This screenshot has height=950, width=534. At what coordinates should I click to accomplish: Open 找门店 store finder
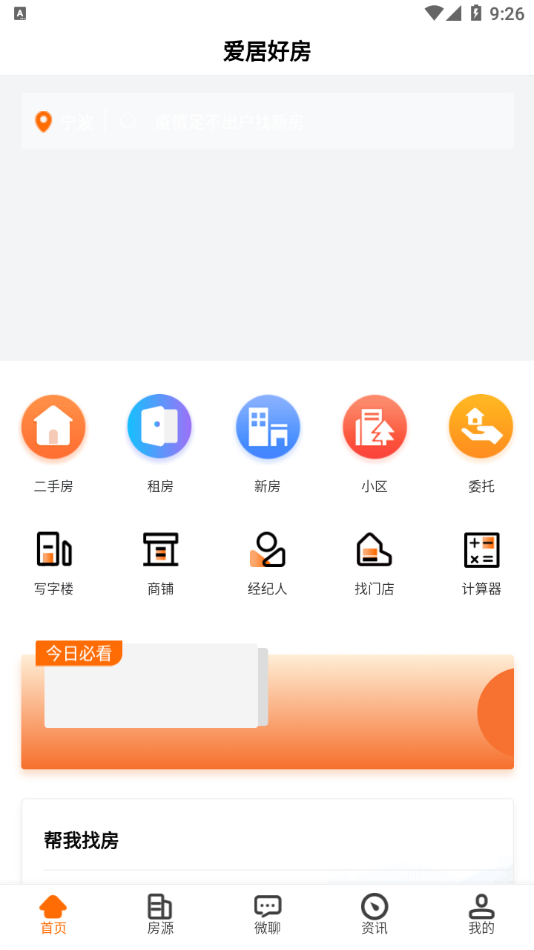[x=374, y=563]
